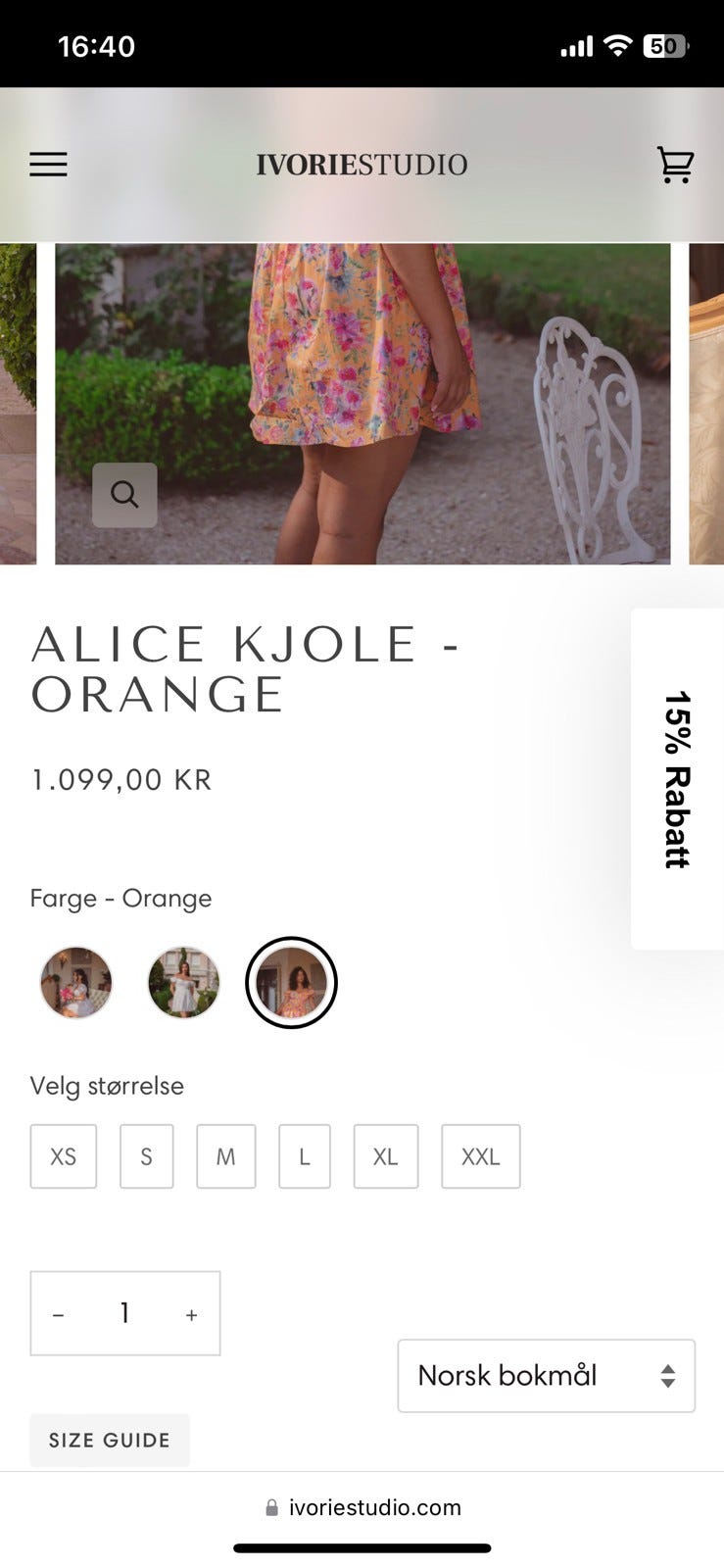Open the SIZE GUIDE
This screenshot has height=1568, width=724.
click(109, 1441)
